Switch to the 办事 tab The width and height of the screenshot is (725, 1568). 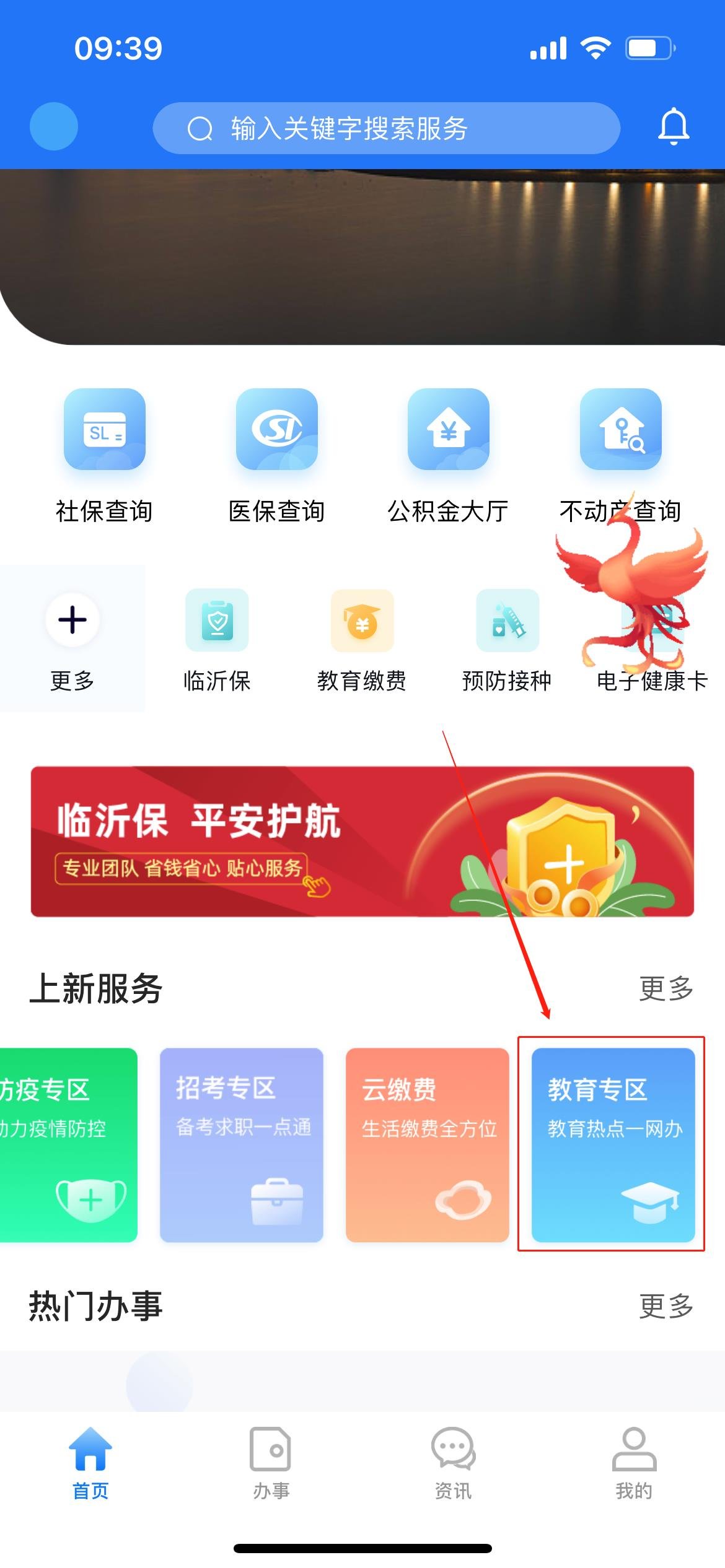tap(271, 1463)
